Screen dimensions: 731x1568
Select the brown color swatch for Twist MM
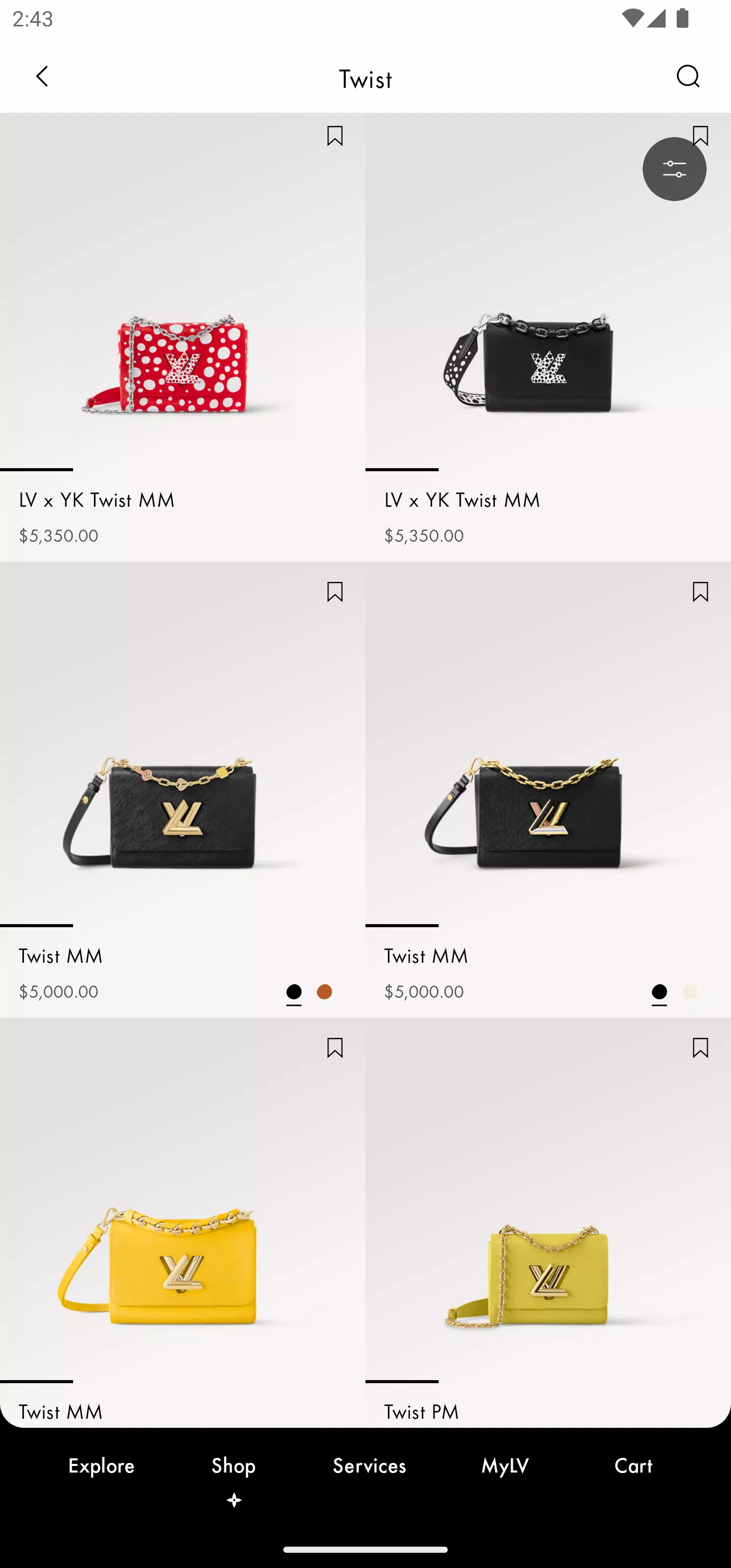pos(324,992)
